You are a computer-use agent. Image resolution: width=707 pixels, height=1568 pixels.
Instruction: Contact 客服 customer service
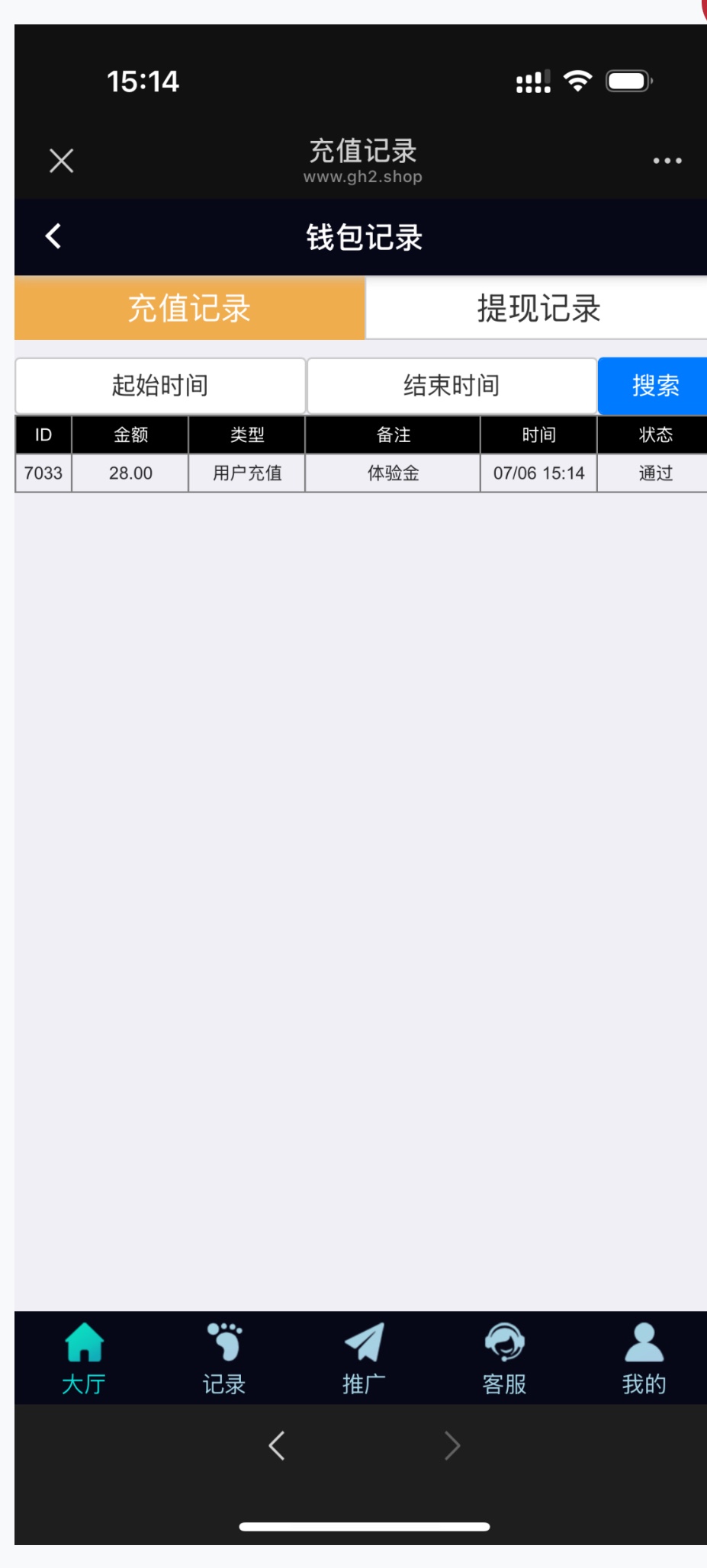pos(504,1358)
